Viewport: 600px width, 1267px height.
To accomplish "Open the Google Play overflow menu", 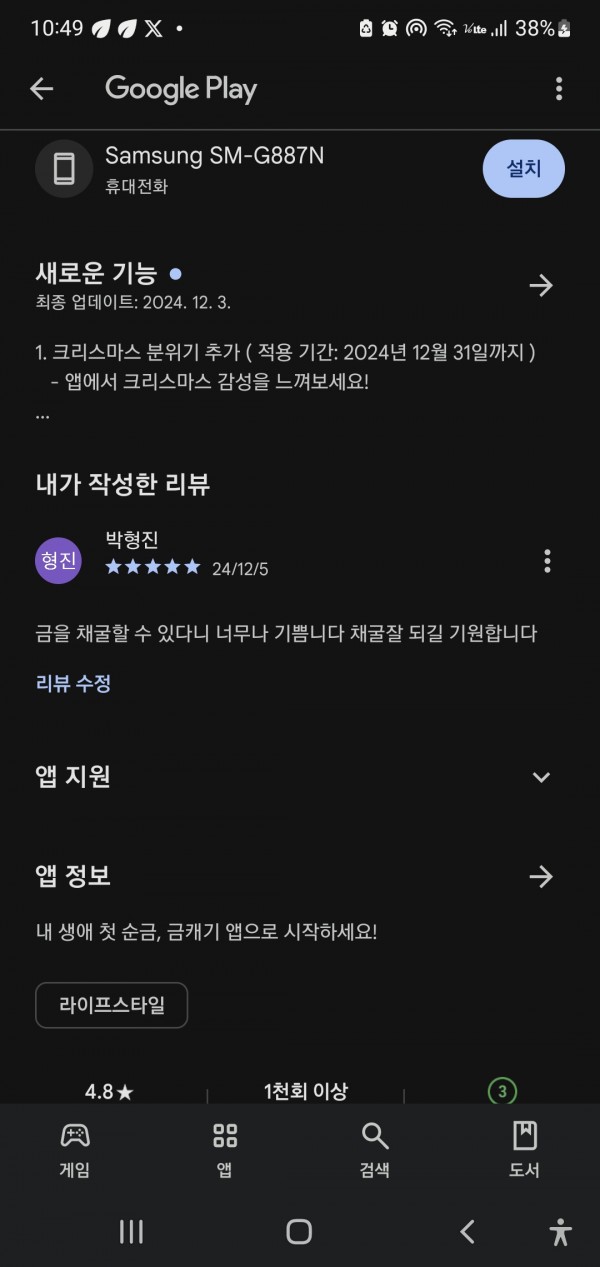I will pyautogui.click(x=559, y=89).
